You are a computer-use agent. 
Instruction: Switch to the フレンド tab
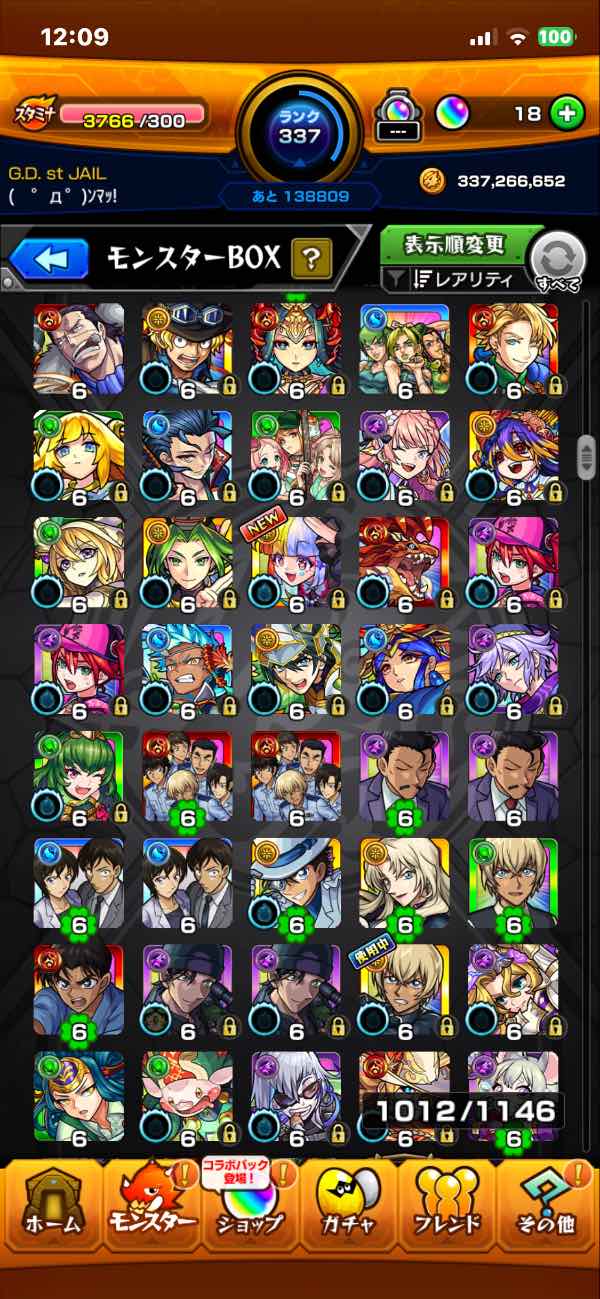pos(447,1205)
